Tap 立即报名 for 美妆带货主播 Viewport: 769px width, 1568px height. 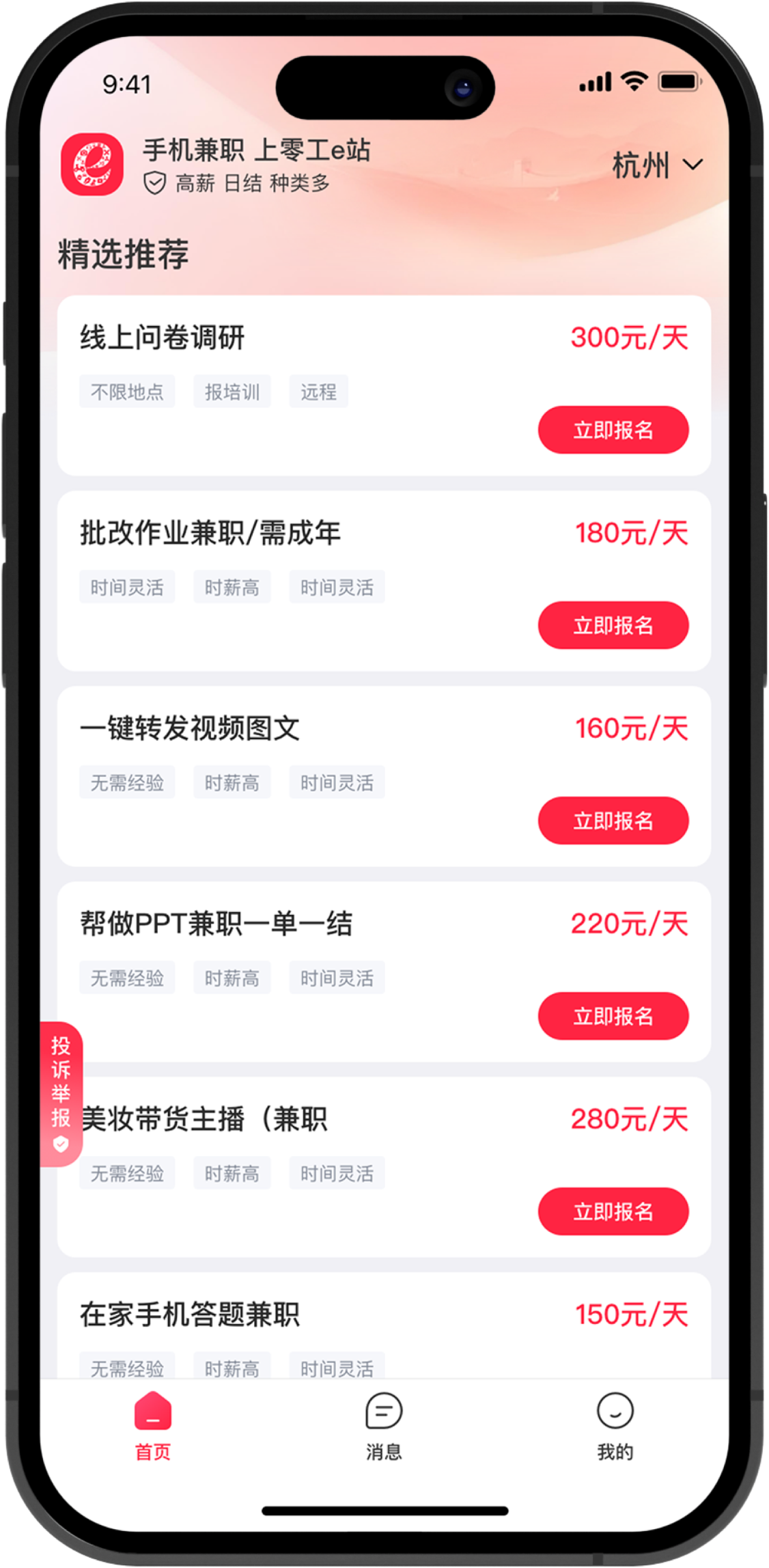pyautogui.click(x=613, y=1211)
